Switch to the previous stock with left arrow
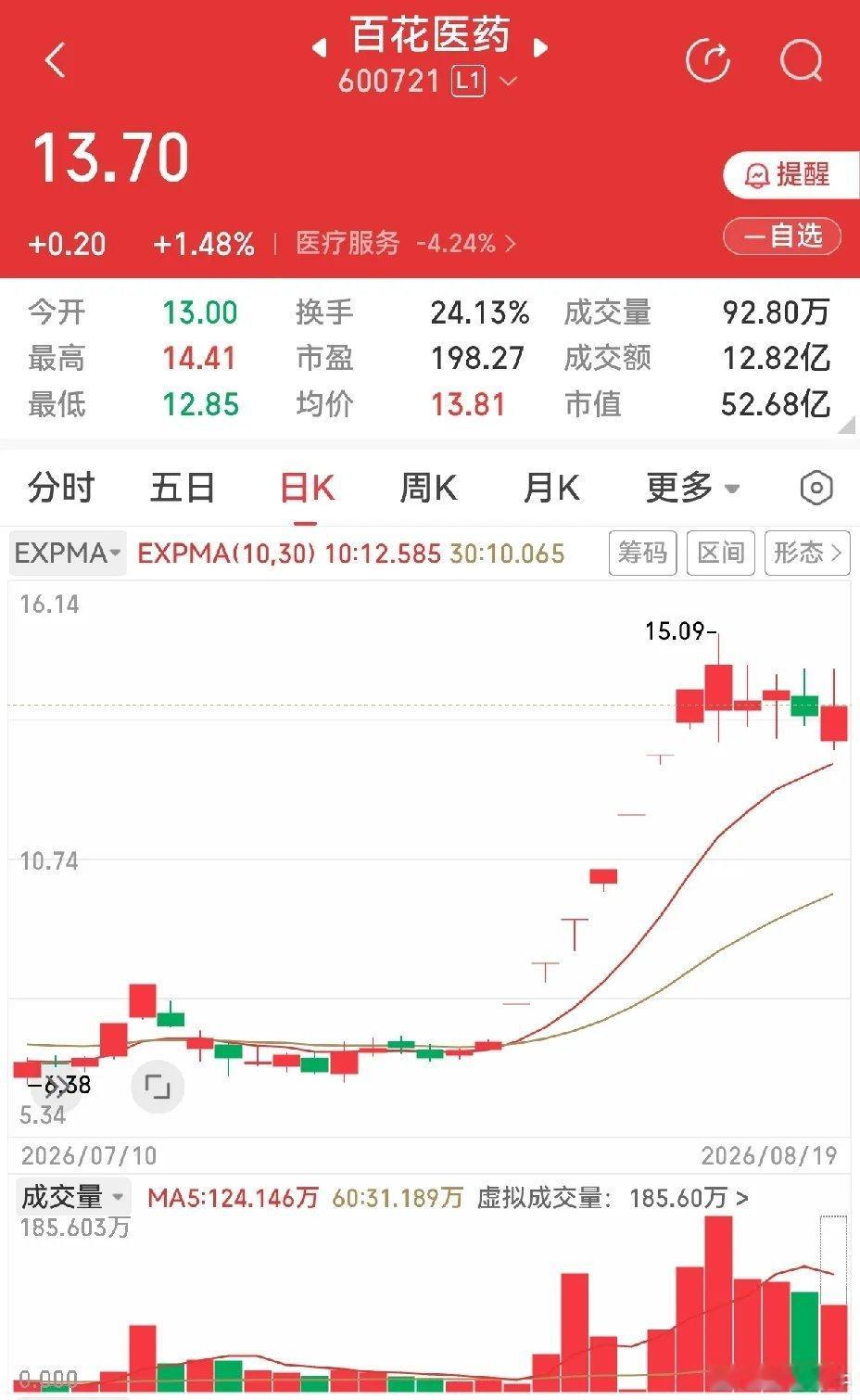 (x=319, y=47)
